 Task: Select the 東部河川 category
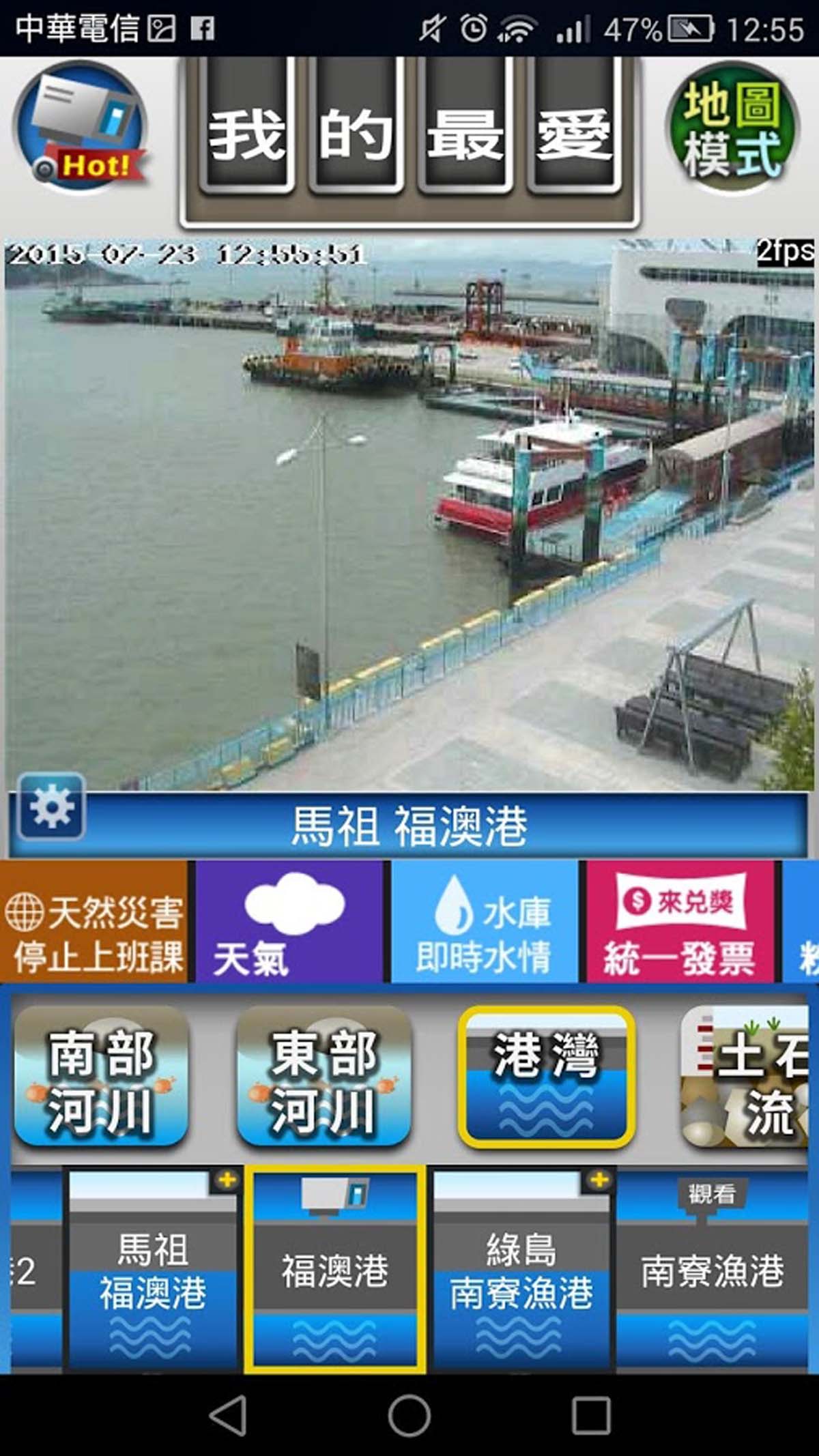(x=324, y=1076)
